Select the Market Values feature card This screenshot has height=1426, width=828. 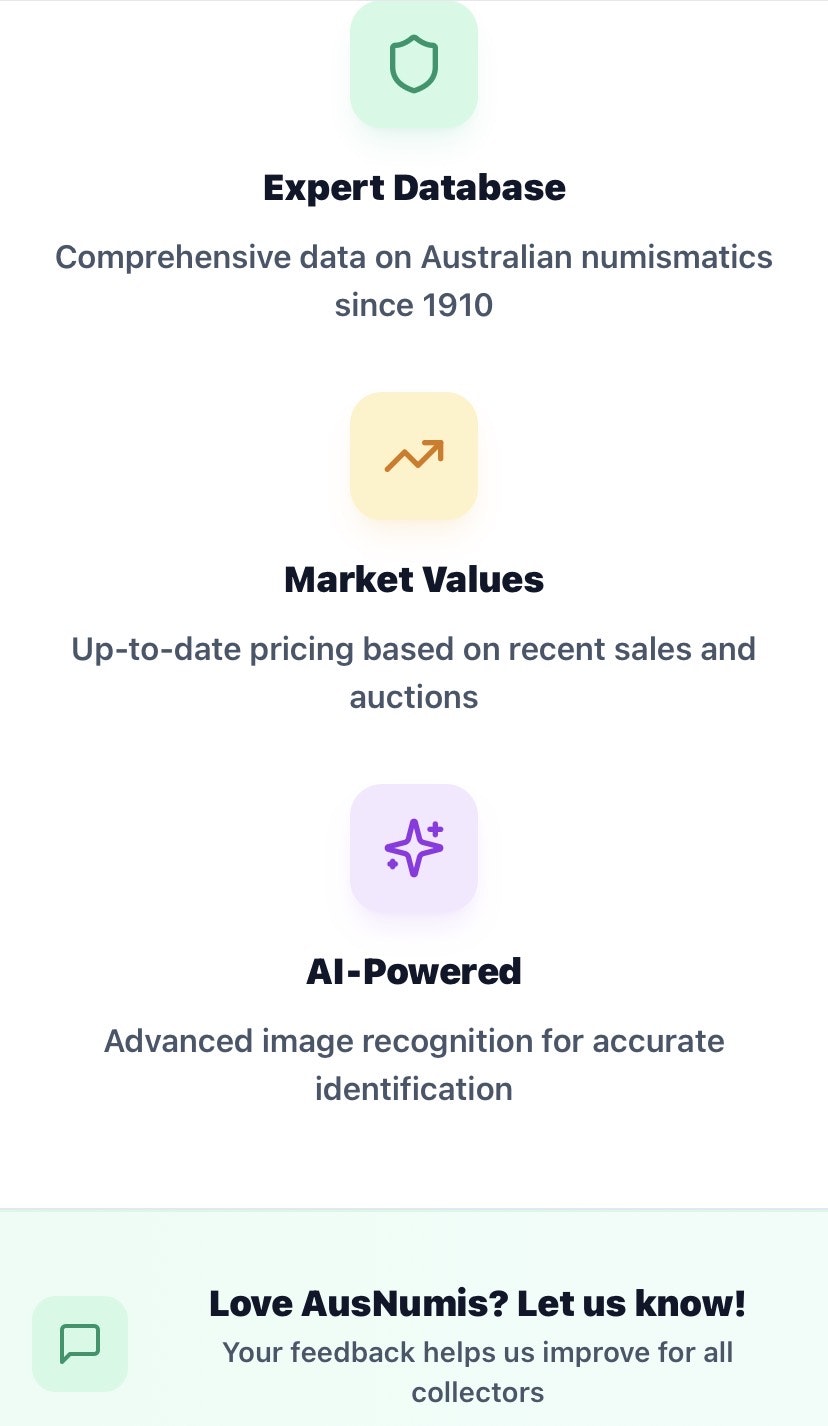click(x=413, y=560)
